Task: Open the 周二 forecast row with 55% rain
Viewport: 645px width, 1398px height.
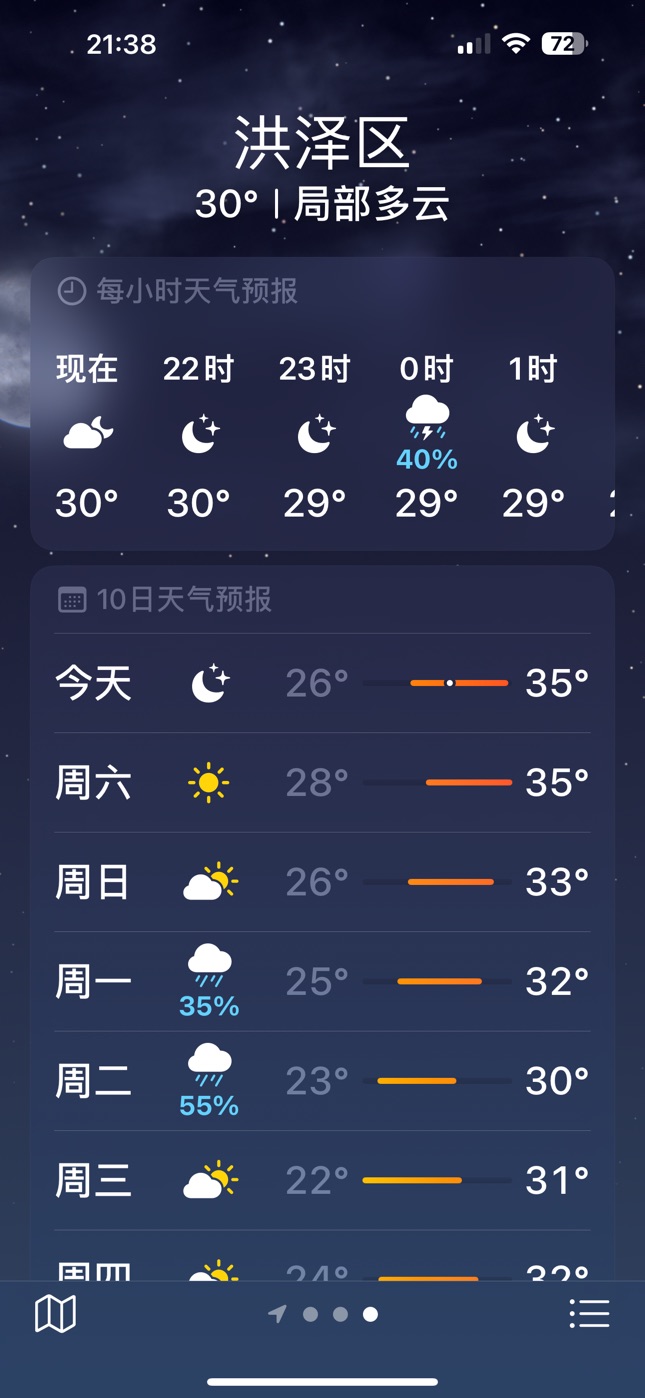Action: [322, 1081]
